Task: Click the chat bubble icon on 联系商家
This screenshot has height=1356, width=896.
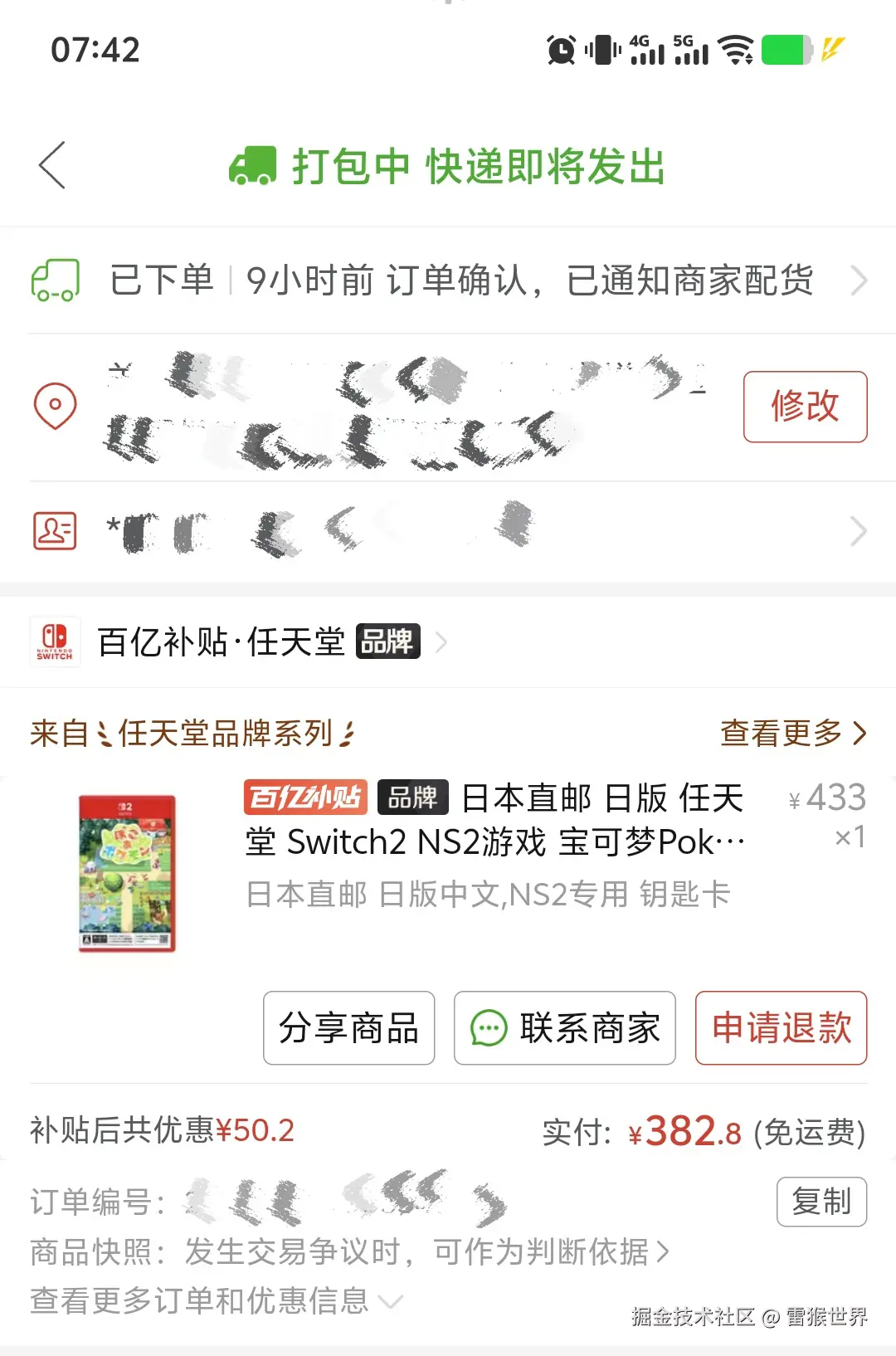Action: [x=489, y=1027]
